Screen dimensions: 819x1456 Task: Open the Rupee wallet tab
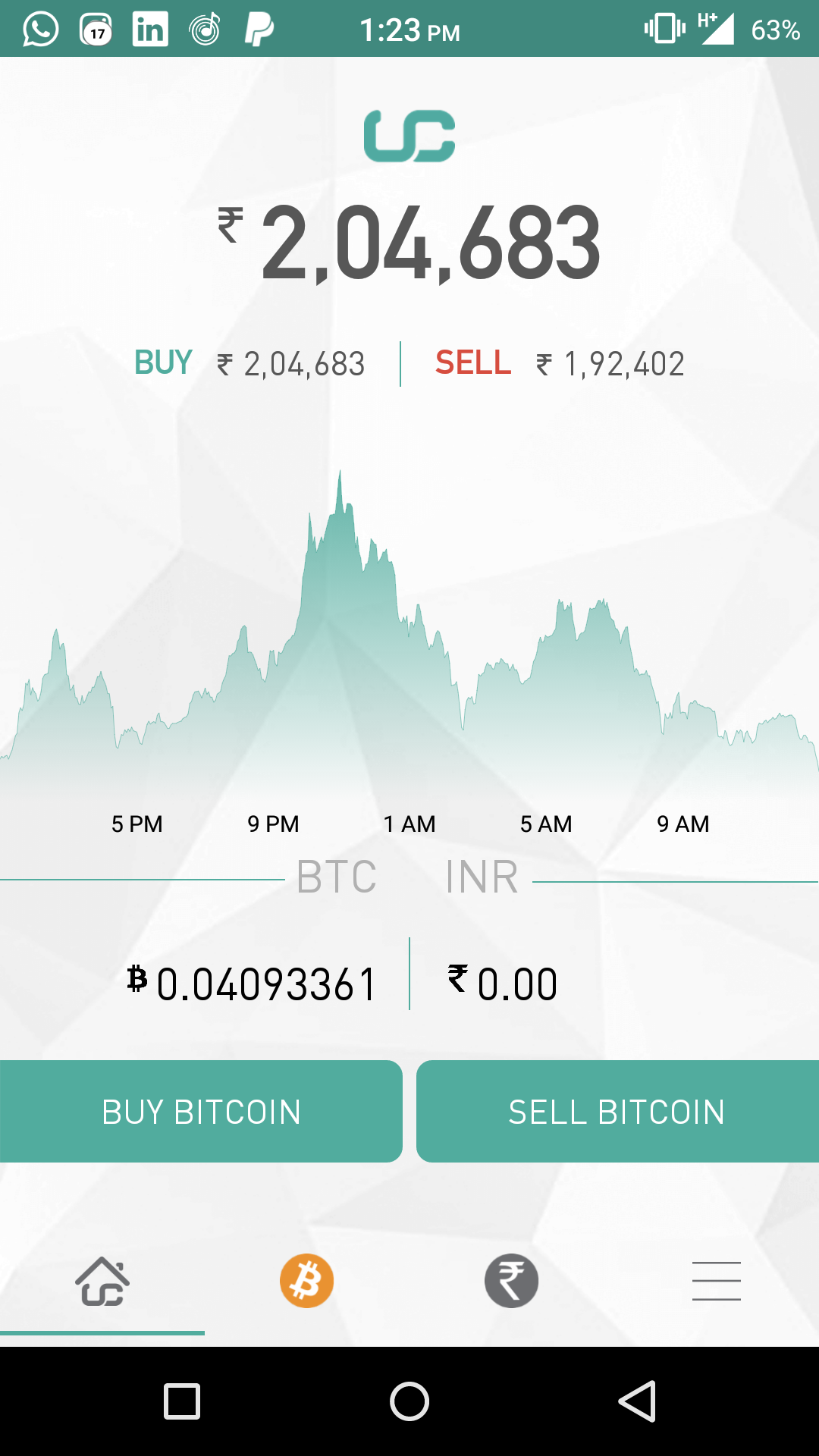tap(512, 1281)
